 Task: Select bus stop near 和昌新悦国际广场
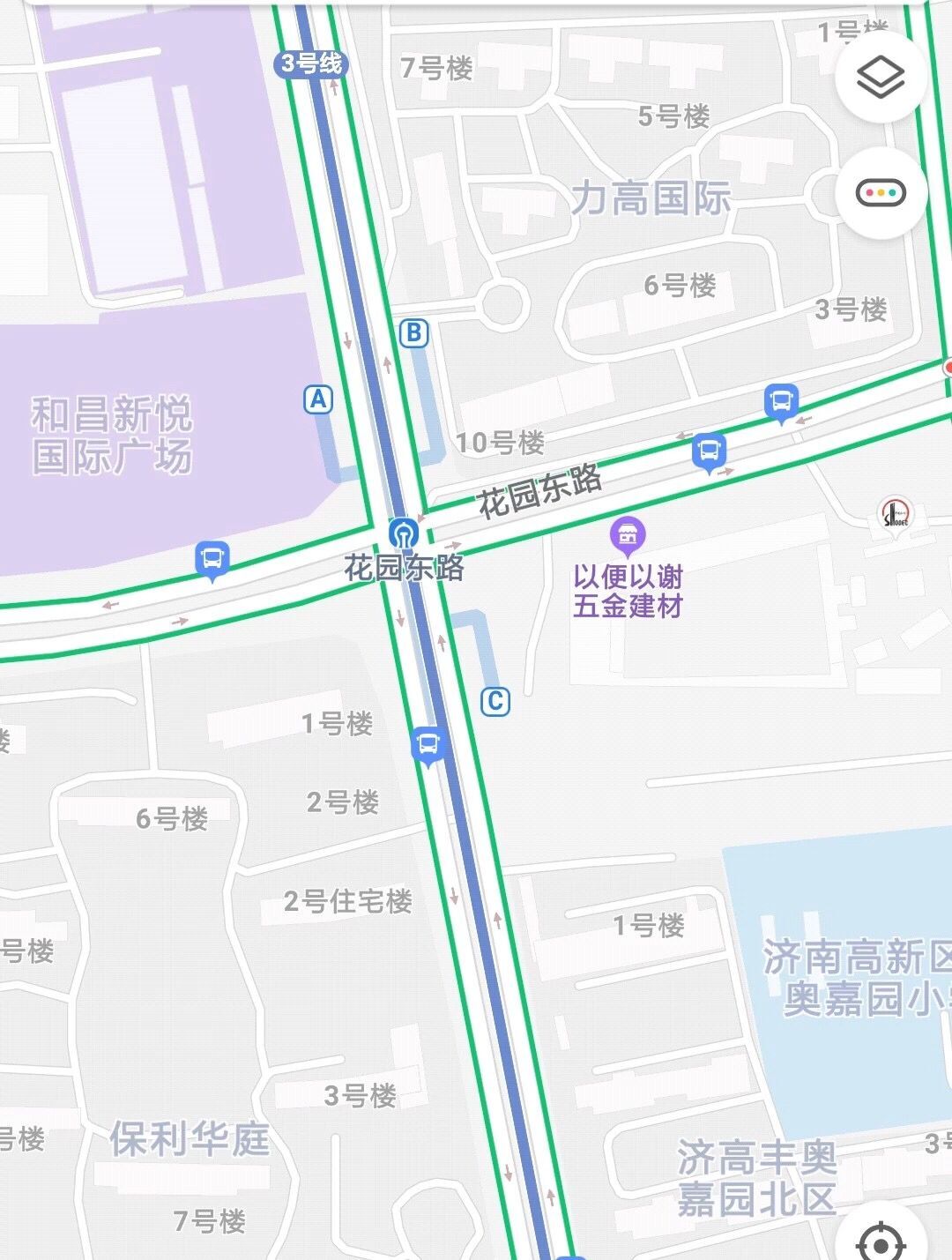coord(212,559)
